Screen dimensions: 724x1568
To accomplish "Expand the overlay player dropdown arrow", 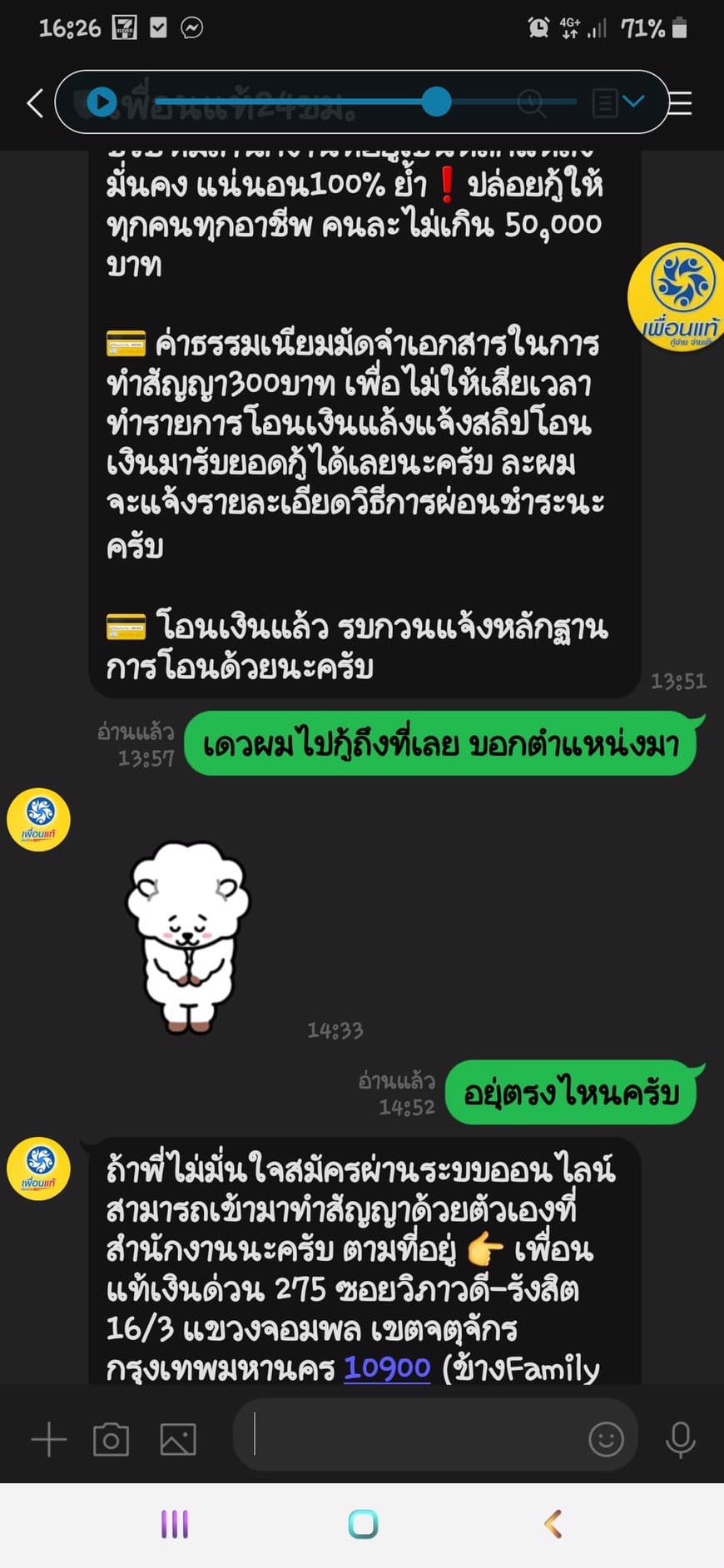I will tap(633, 102).
